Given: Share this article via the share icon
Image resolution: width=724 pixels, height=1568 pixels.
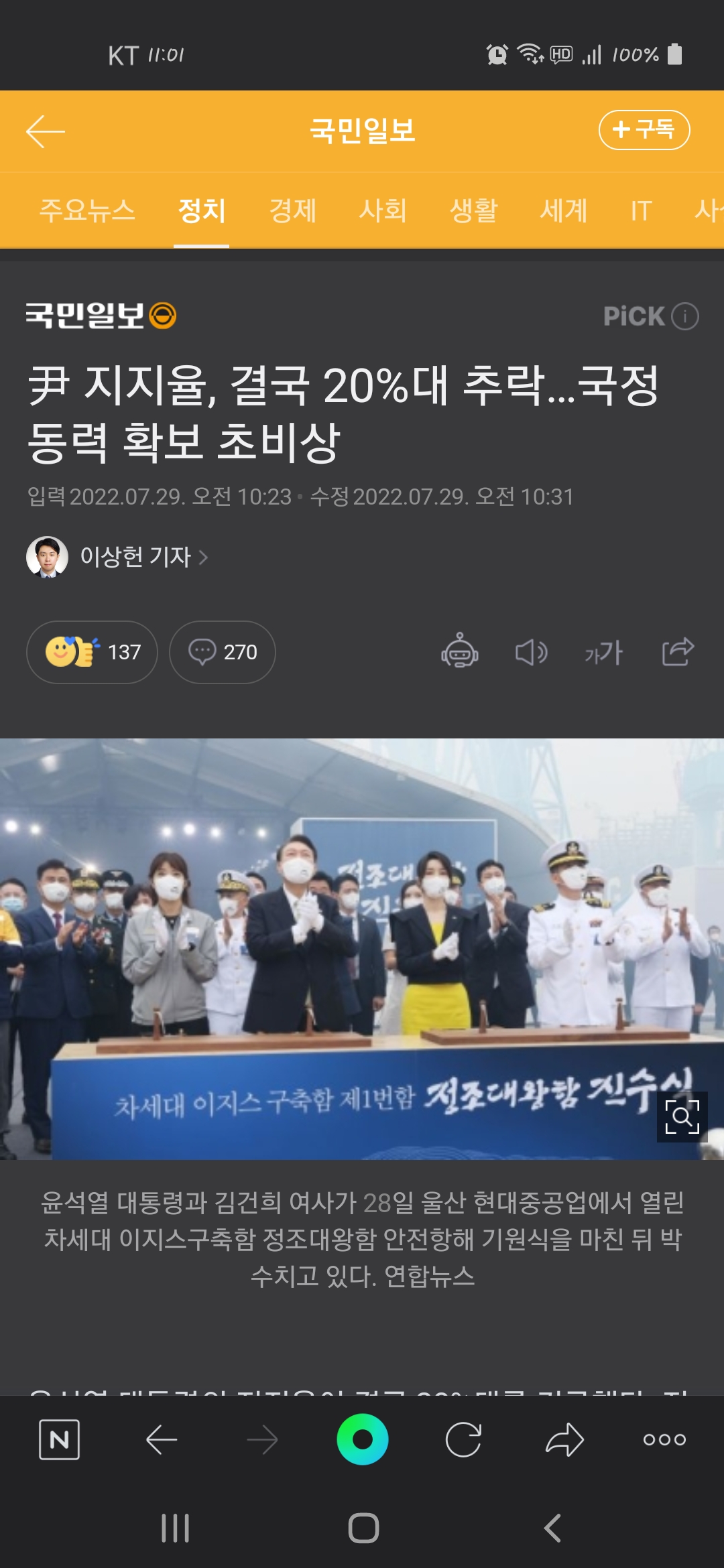Looking at the screenshot, I should (x=678, y=651).
